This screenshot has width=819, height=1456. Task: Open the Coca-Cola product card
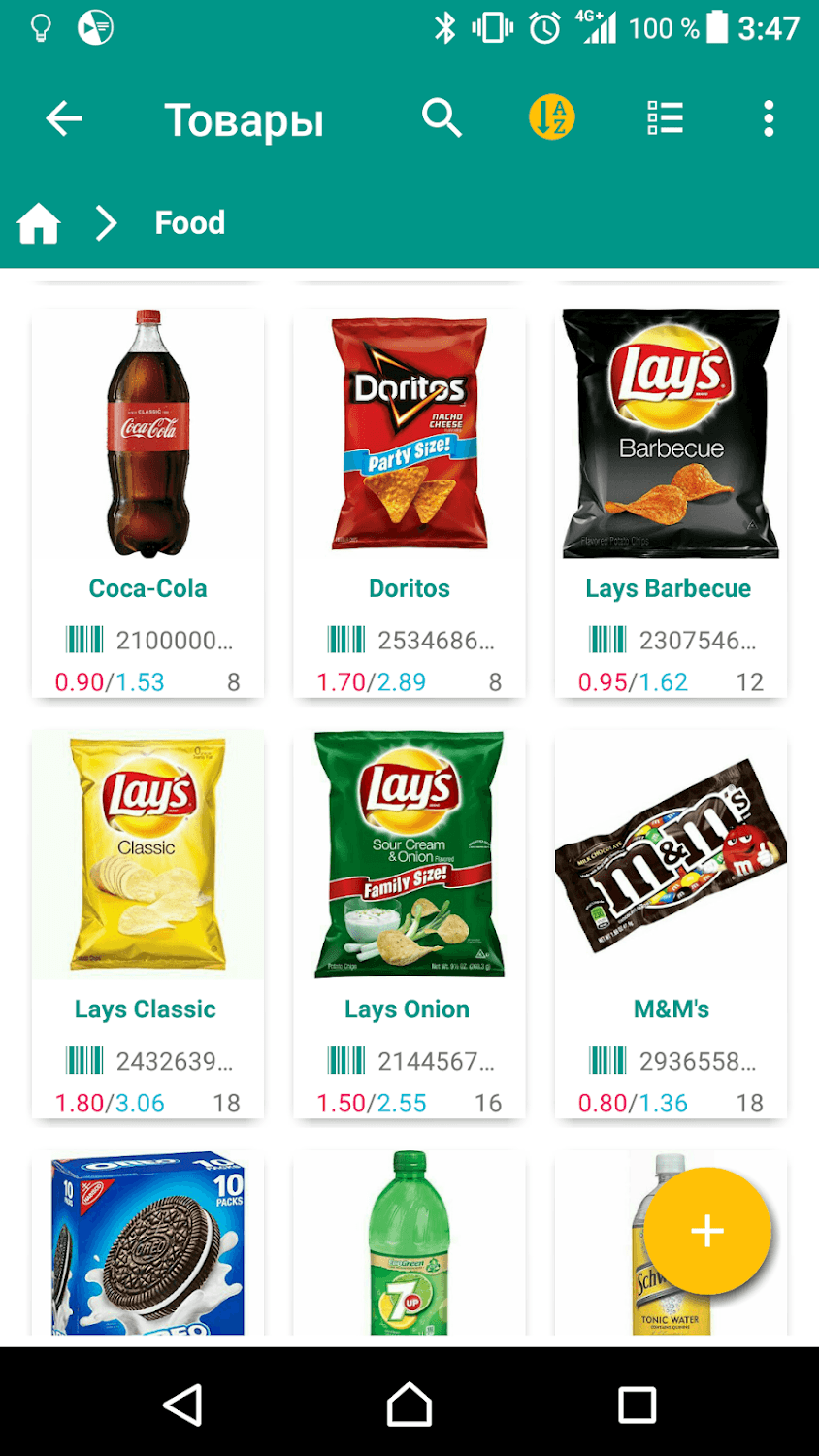pyautogui.click(x=147, y=502)
